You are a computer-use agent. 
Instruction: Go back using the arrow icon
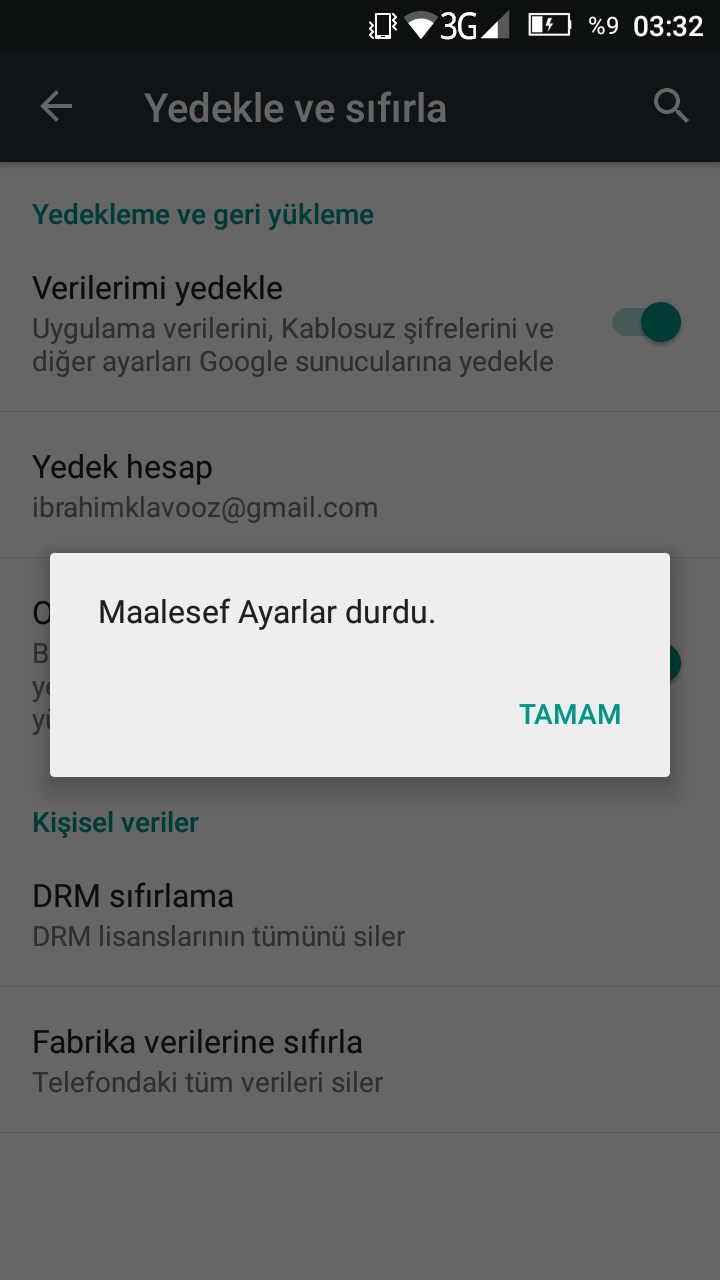56,107
